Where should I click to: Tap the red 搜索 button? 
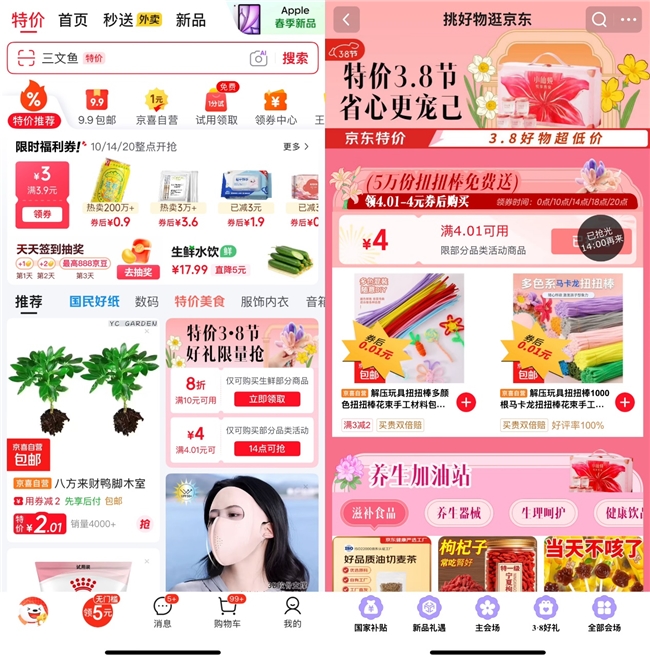tap(295, 58)
